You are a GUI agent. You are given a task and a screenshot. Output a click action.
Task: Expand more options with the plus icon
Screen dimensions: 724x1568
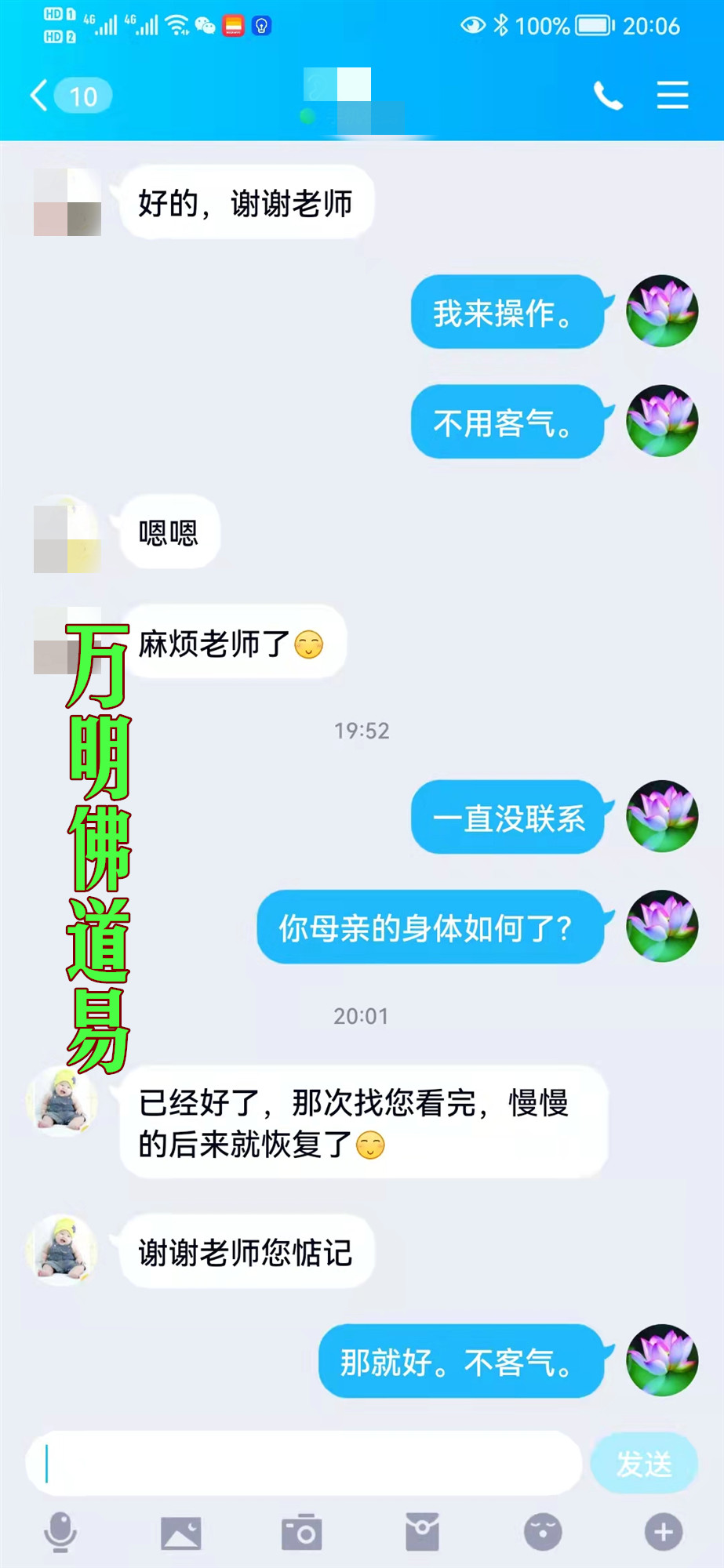664,1532
